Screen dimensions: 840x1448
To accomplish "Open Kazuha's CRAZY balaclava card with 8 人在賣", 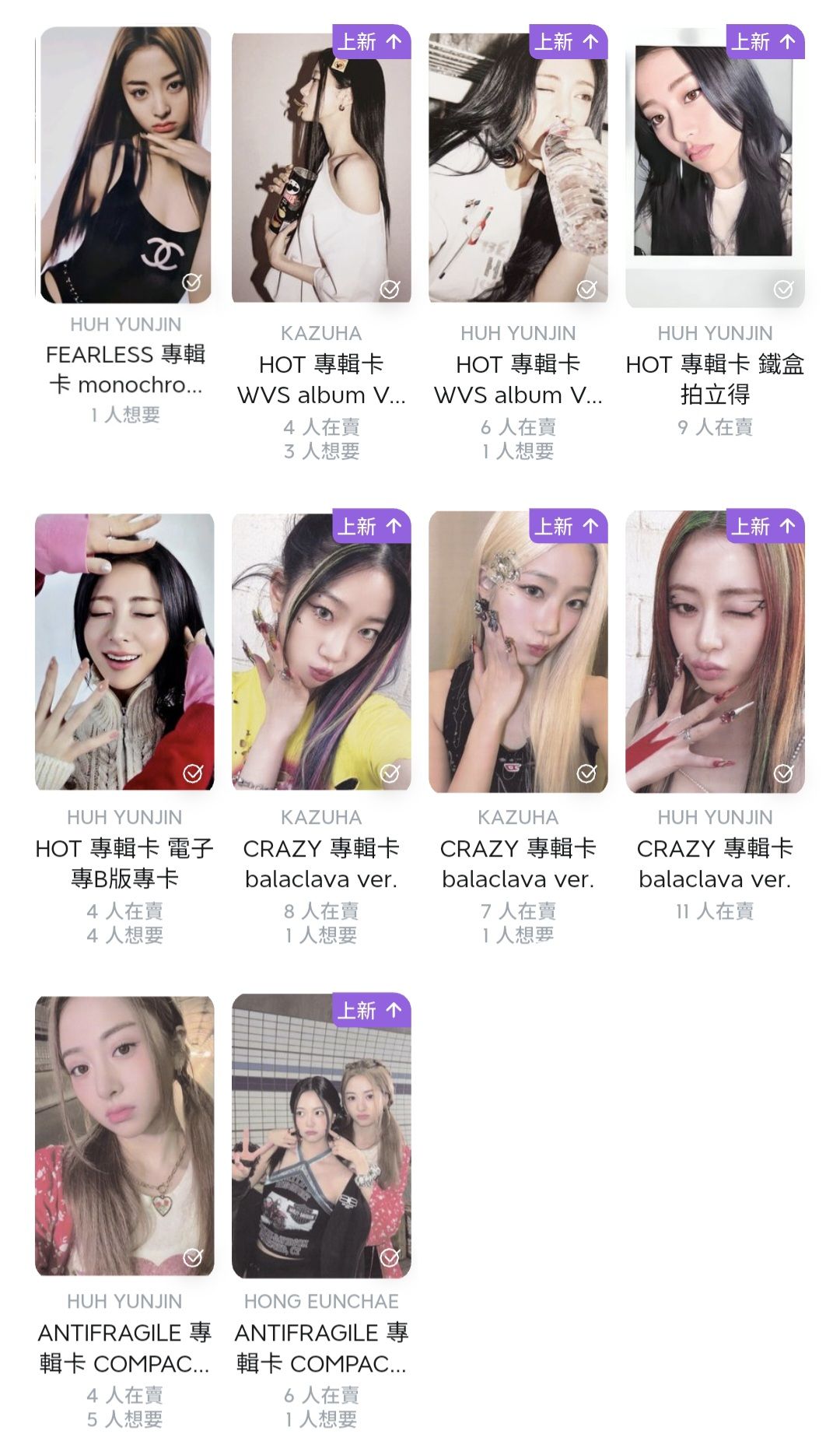I will click(x=321, y=651).
